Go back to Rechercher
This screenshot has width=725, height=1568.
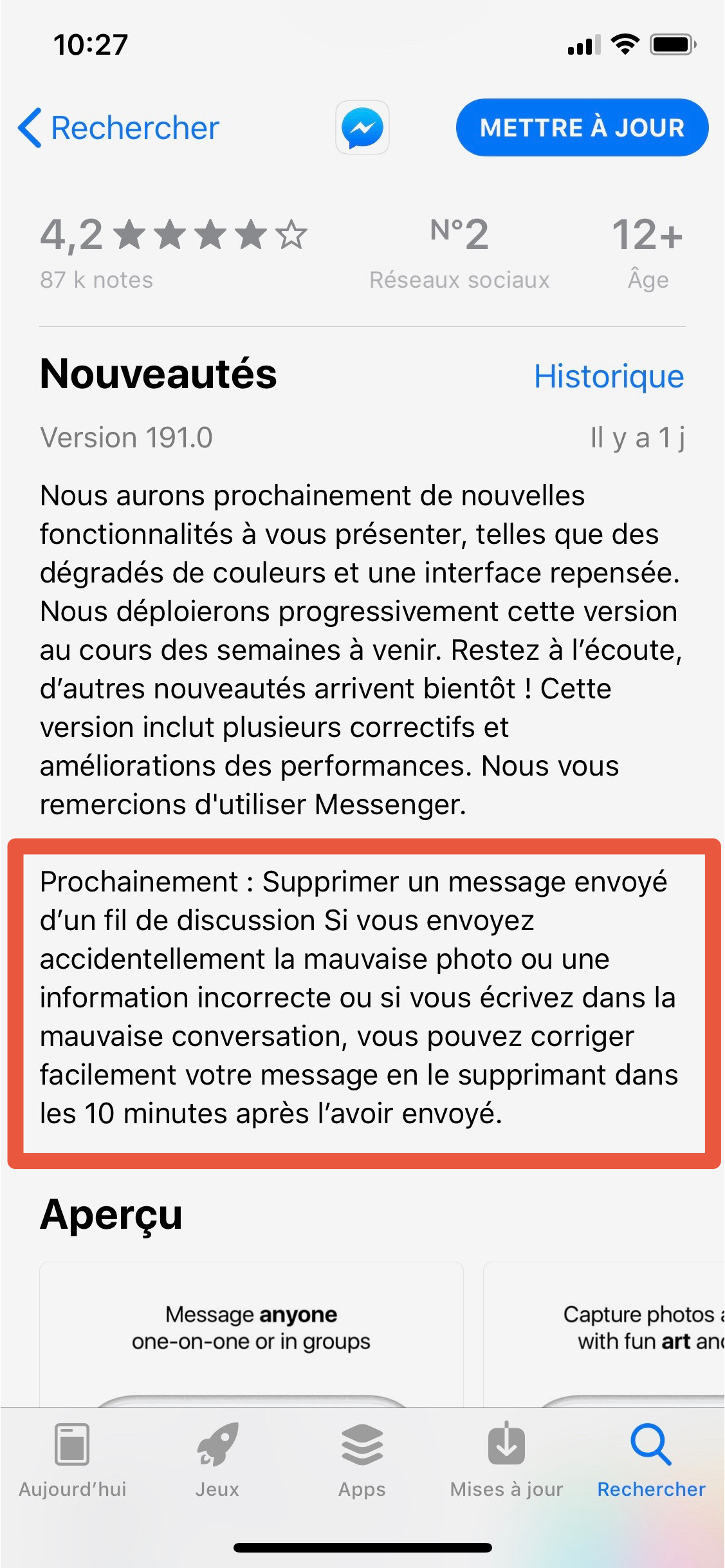click(118, 127)
